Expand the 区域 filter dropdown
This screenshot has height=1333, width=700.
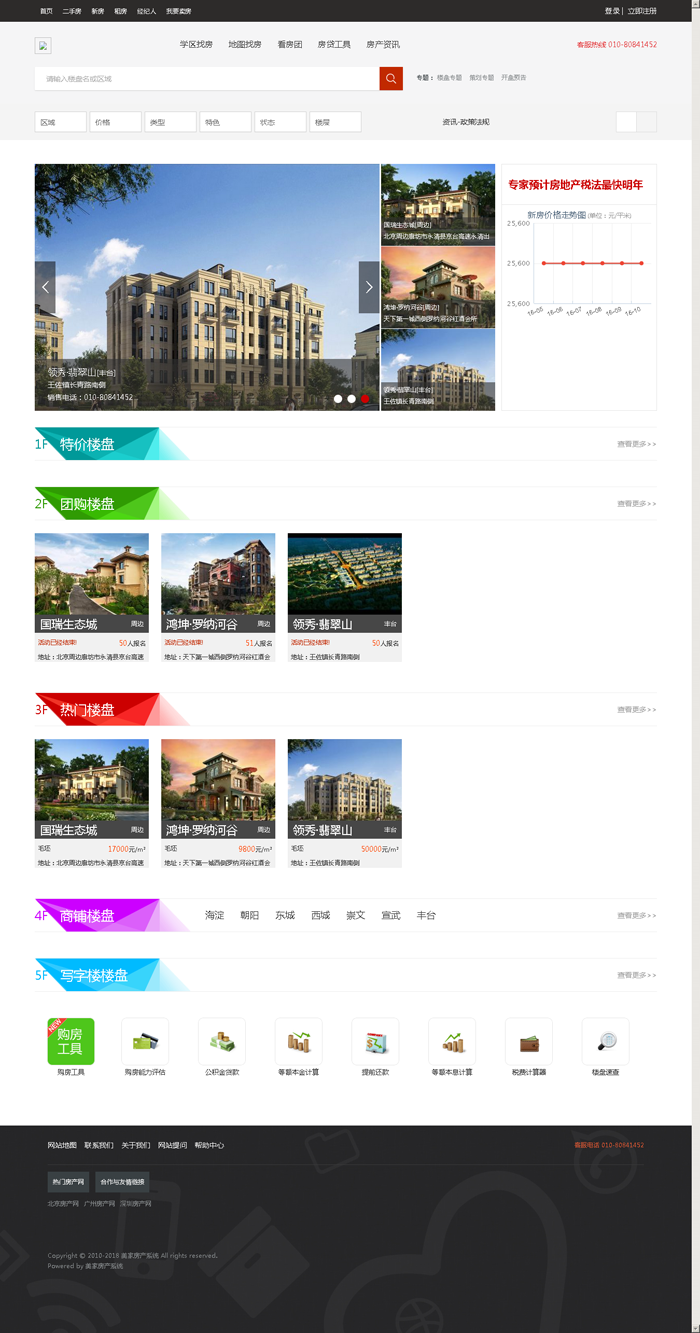pyautogui.click(x=61, y=122)
